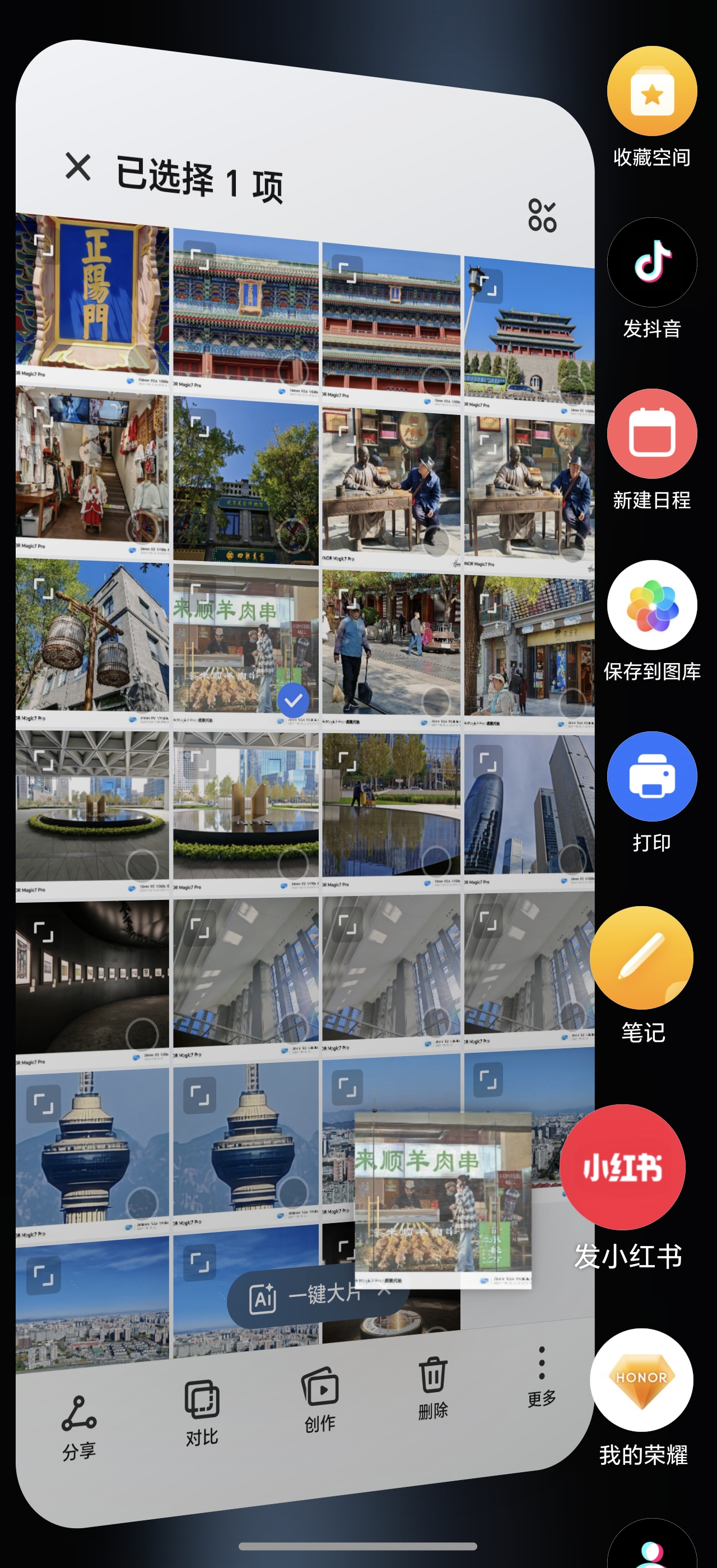Deselect the 来顺羊肉串 photo checkmark
Screen dimensions: 717x1568
[294, 701]
